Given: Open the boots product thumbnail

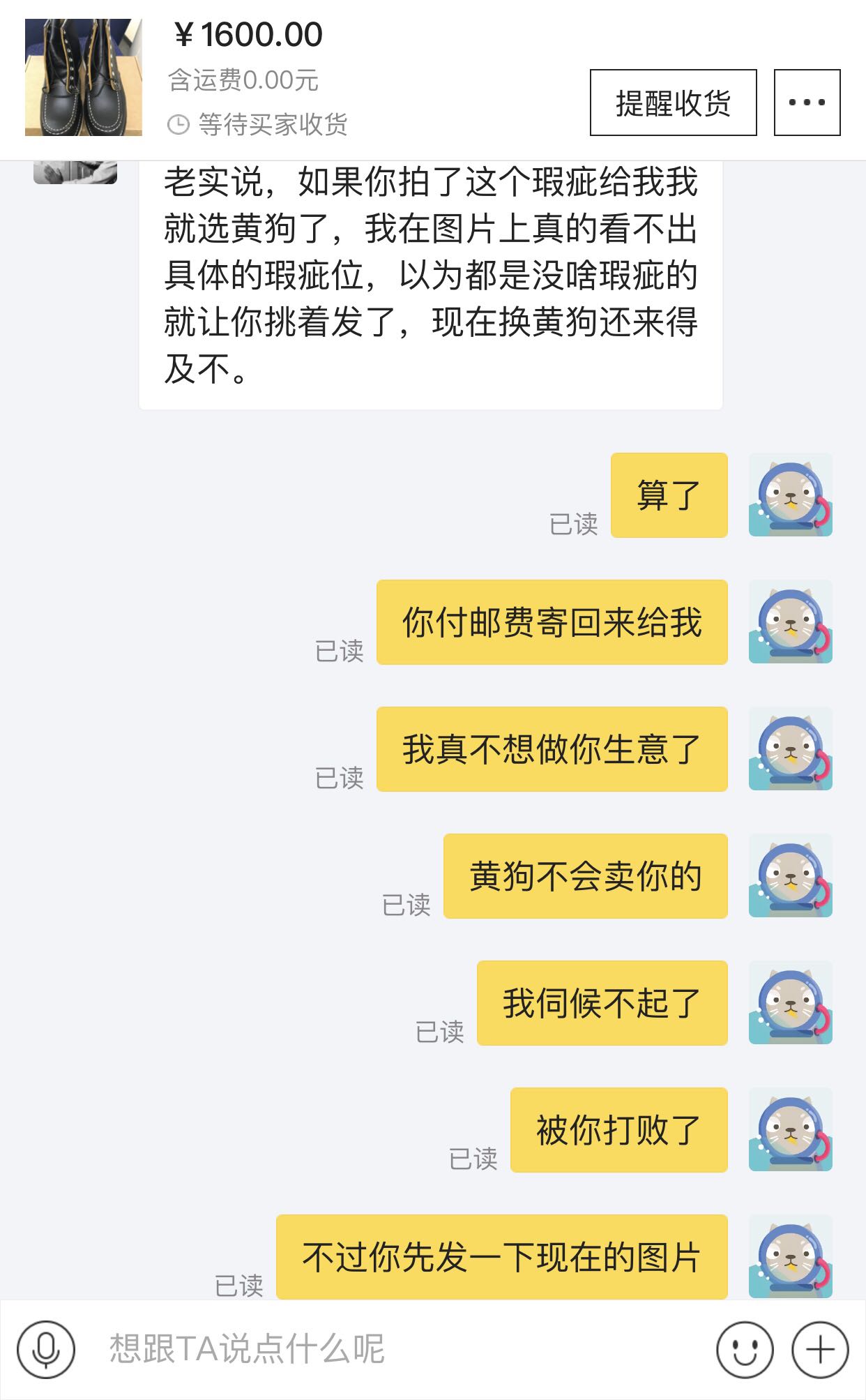Looking at the screenshot, I should pos(84,77).
